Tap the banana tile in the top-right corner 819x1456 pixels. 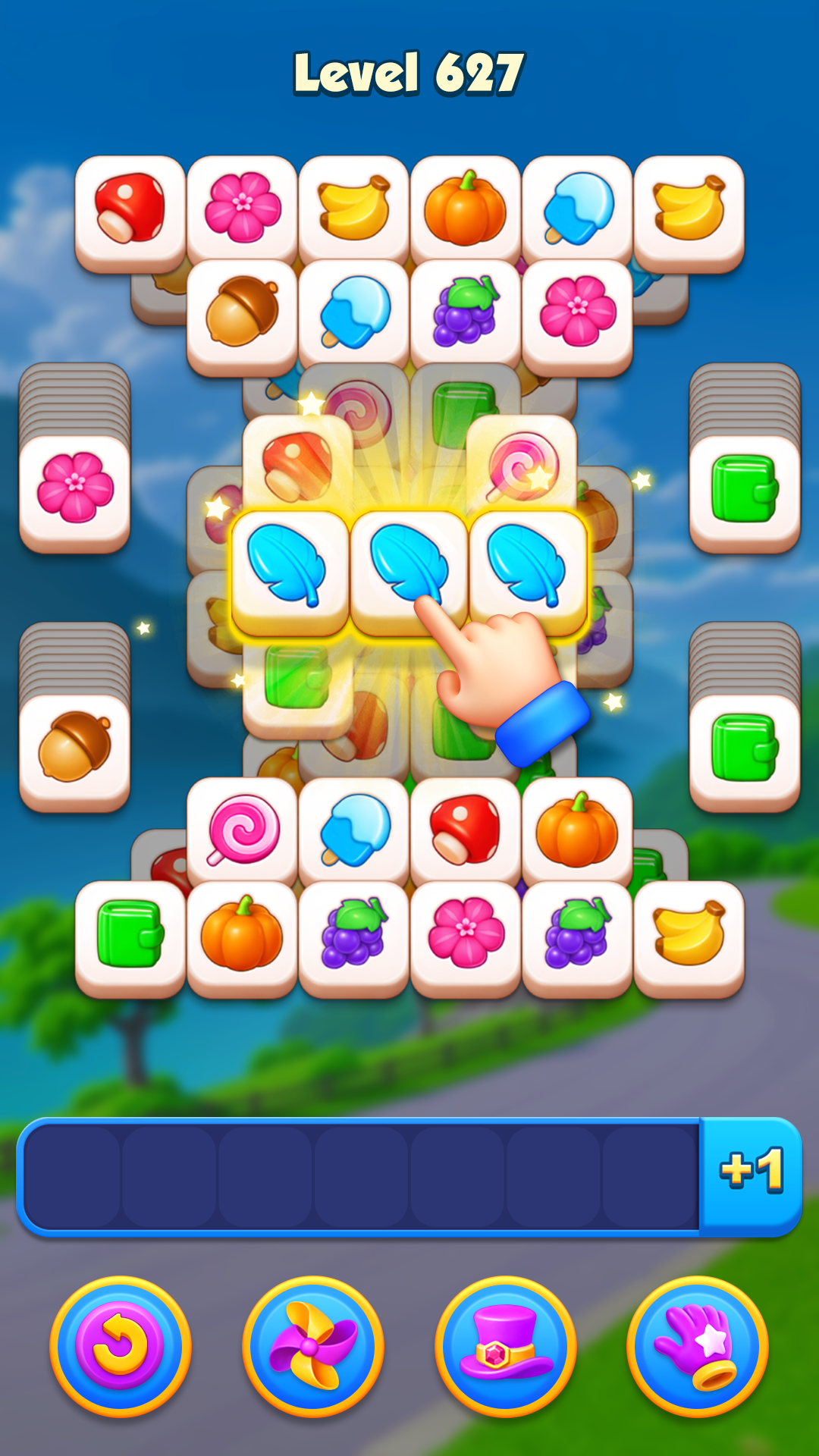(689, 205)
